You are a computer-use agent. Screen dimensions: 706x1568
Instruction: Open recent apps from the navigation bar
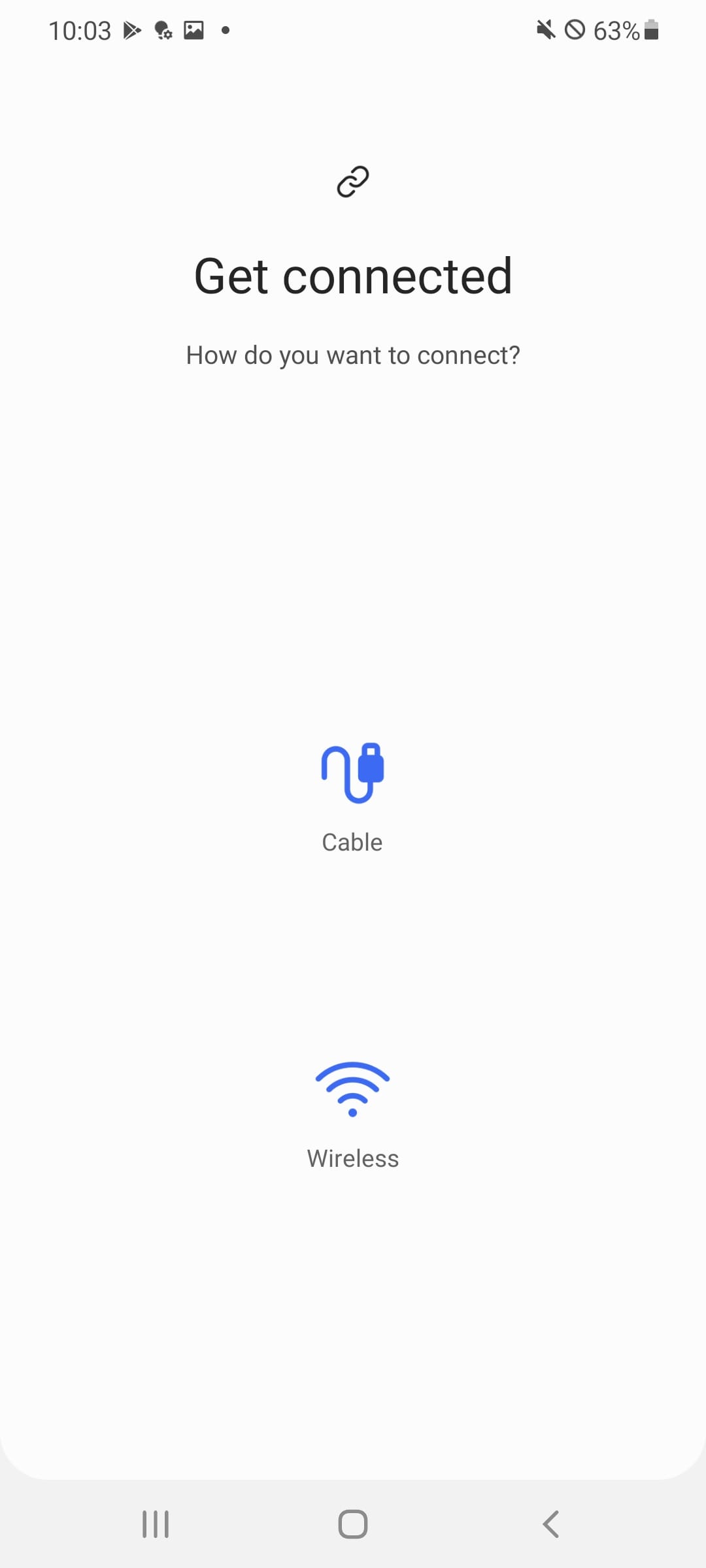(156, 1525)
